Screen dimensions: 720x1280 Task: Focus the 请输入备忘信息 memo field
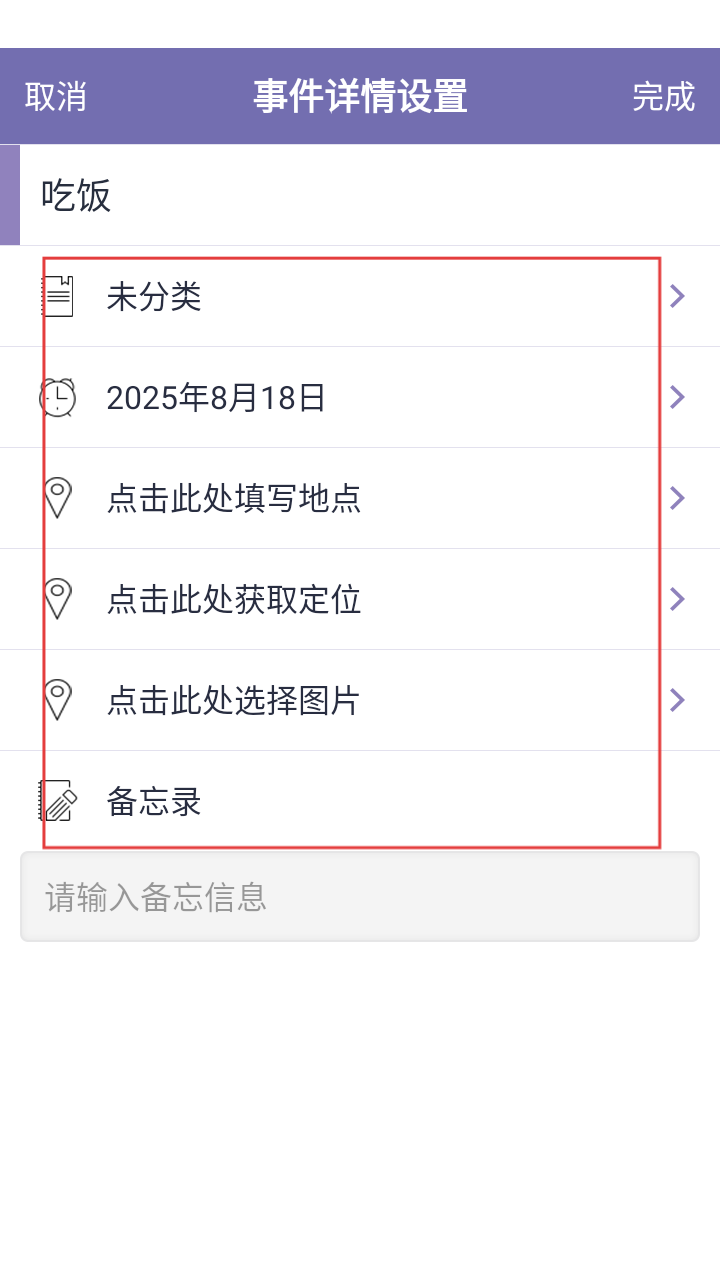[360, 897]
